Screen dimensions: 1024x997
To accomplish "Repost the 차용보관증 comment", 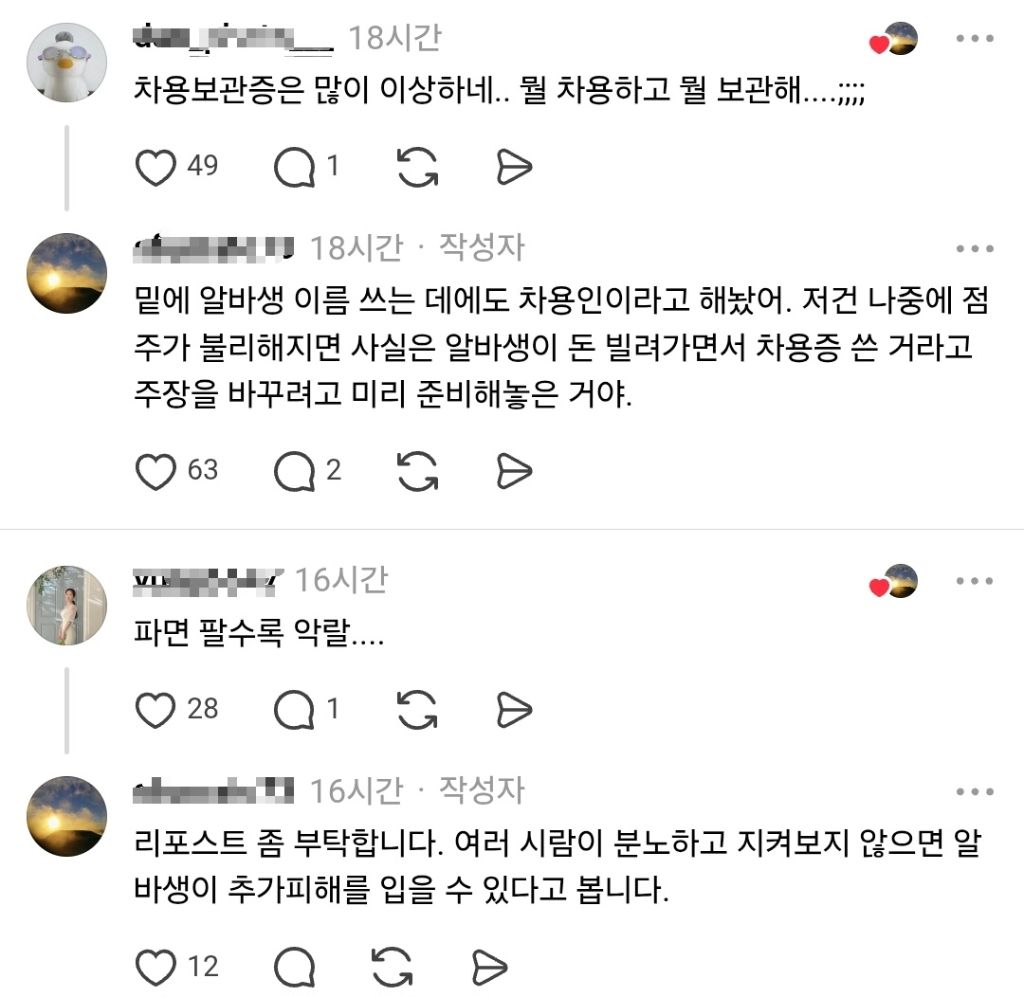I will point(418,167).
